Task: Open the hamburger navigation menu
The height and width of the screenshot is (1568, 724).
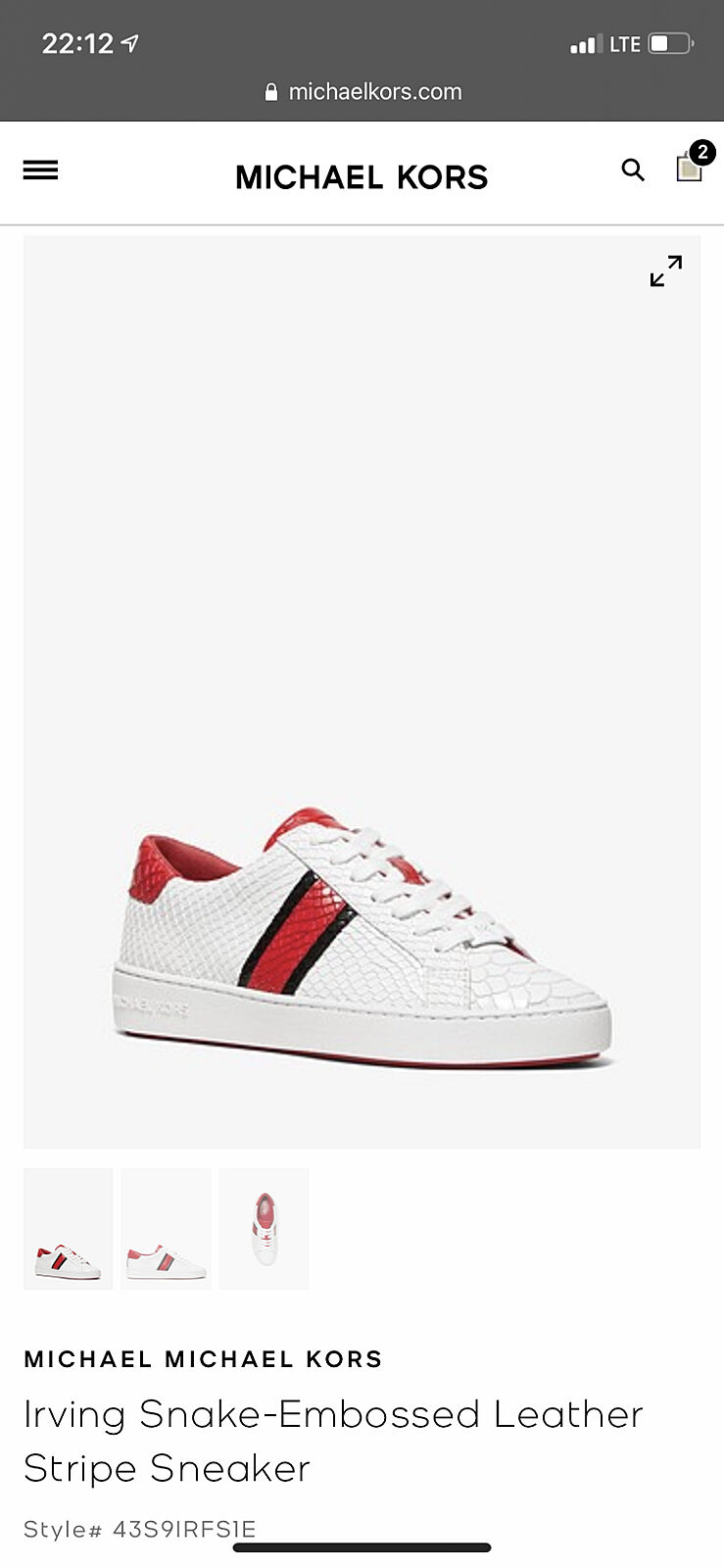Action: pos(40,171)
